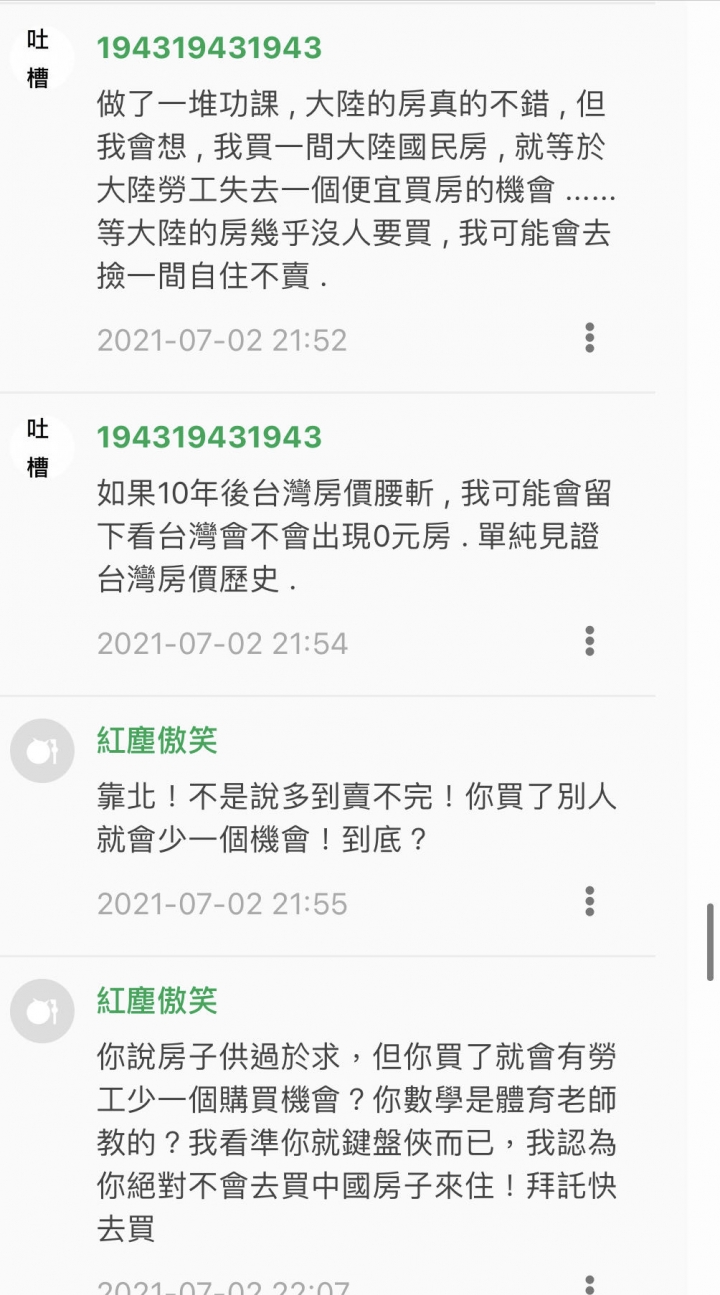Tap the 吐槽 avatar beside the 21:54 comment
The image size is (720, 1295).
coord(39,449)
